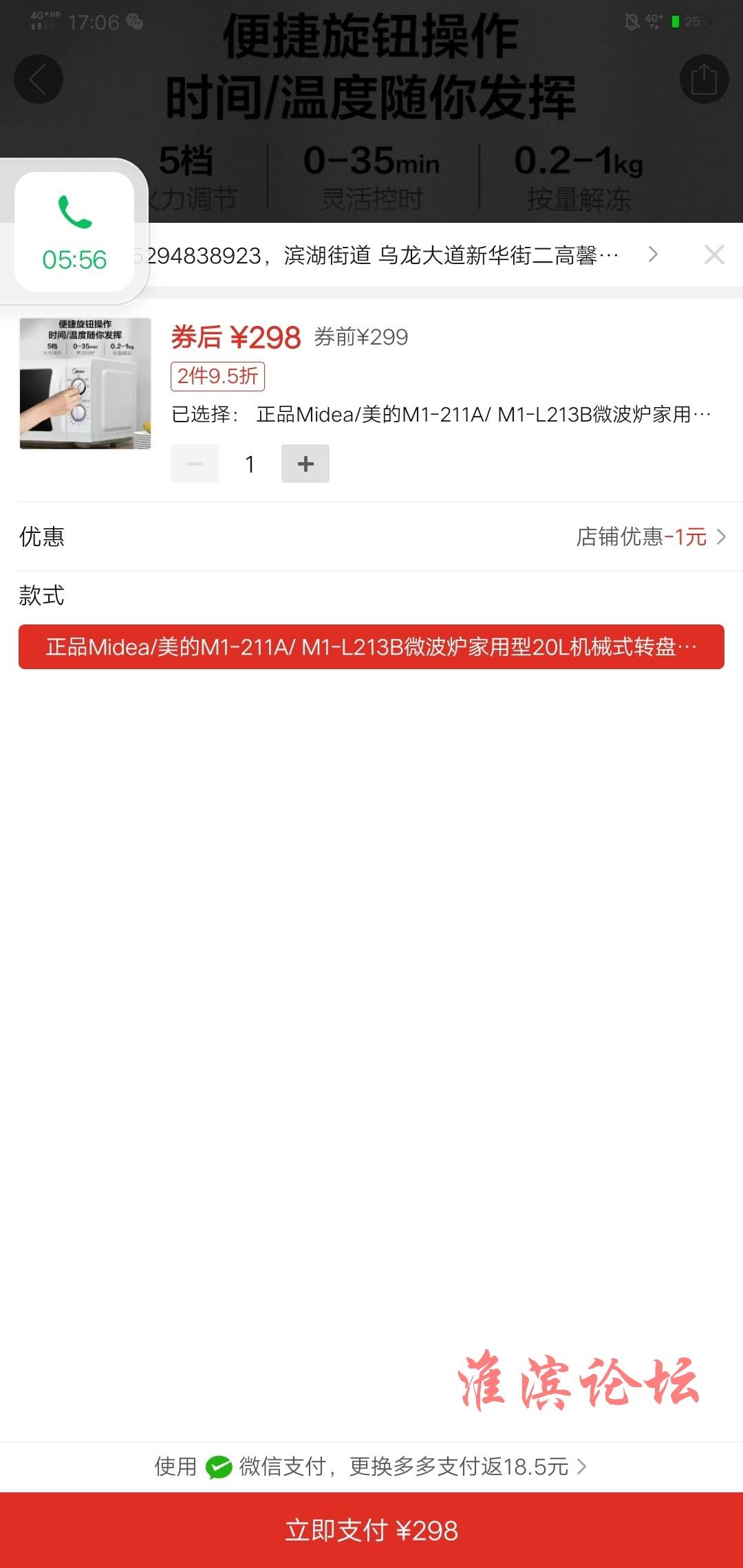This screenshot has height=1568, width=743.
Task: Tap 立即支付 ¥298 to pay
Action: (371, 1530)
